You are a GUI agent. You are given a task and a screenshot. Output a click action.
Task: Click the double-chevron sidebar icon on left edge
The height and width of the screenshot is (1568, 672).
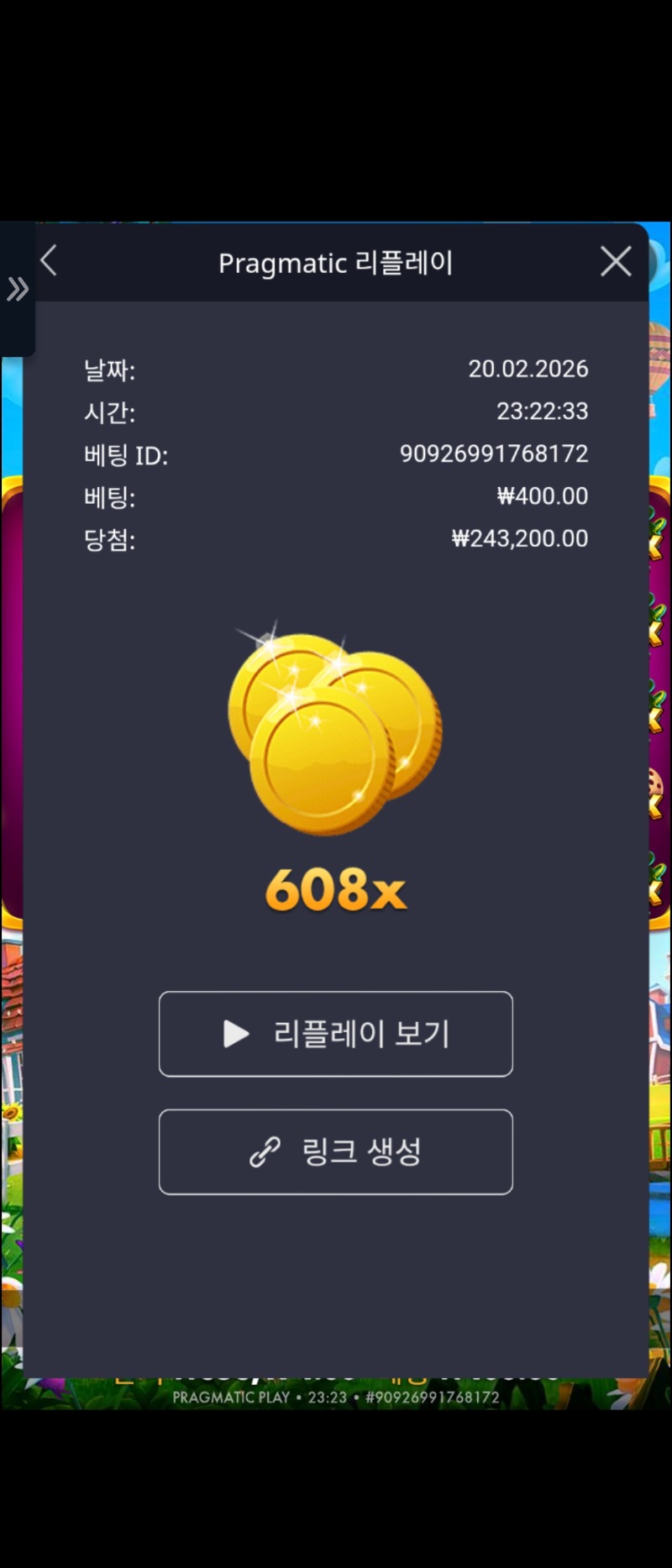pos(18,289)
